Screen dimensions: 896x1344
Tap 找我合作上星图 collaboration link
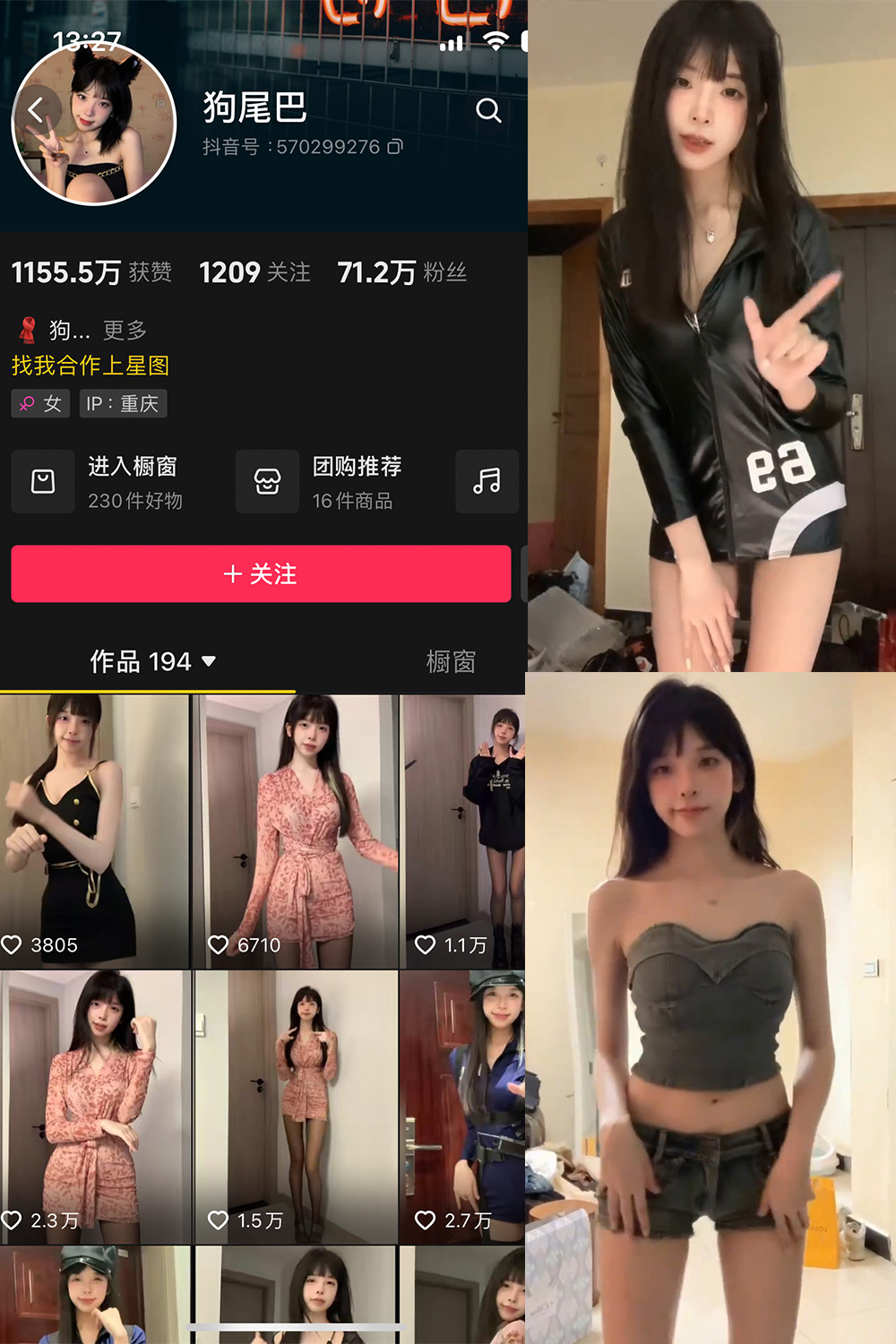click(x=90, y=366)
